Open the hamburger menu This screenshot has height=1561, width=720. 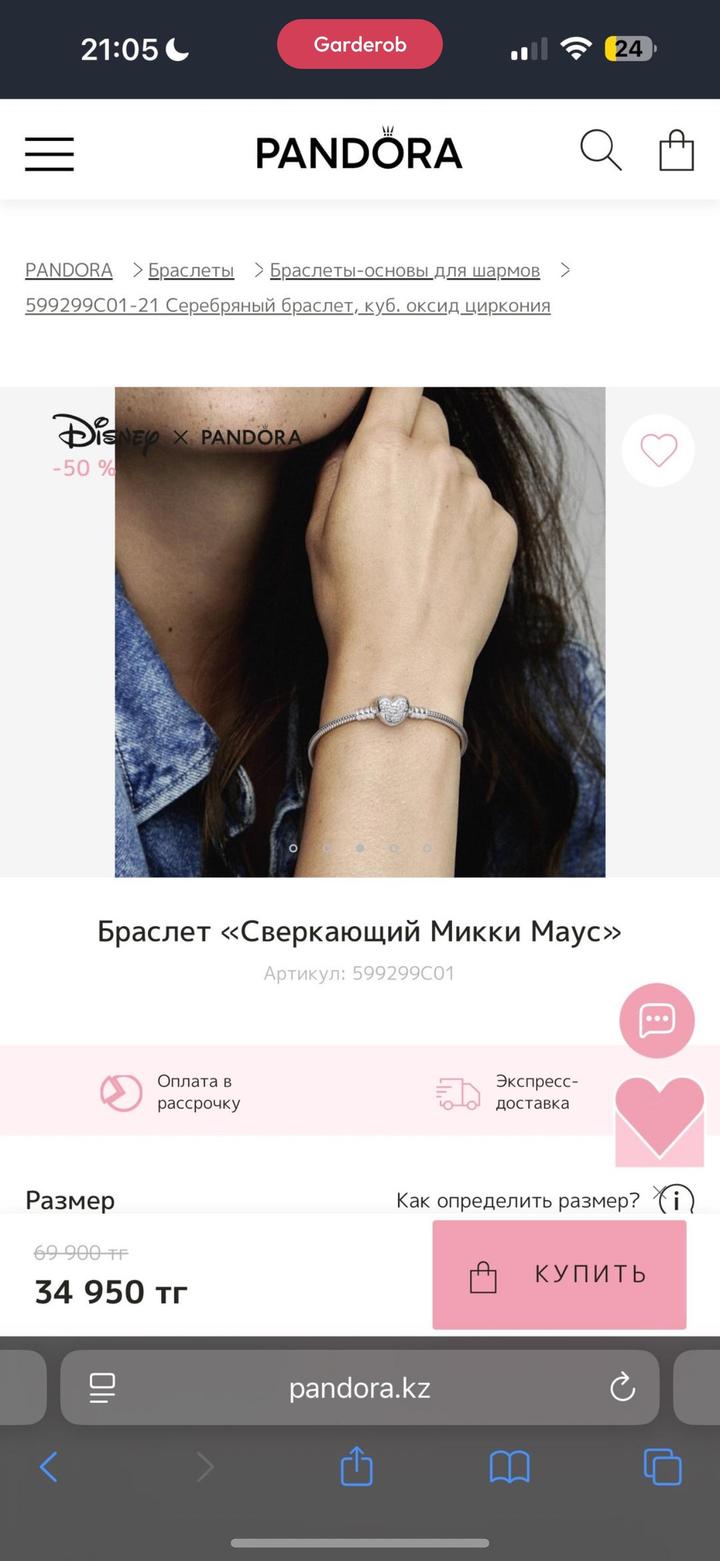(49, 154)
